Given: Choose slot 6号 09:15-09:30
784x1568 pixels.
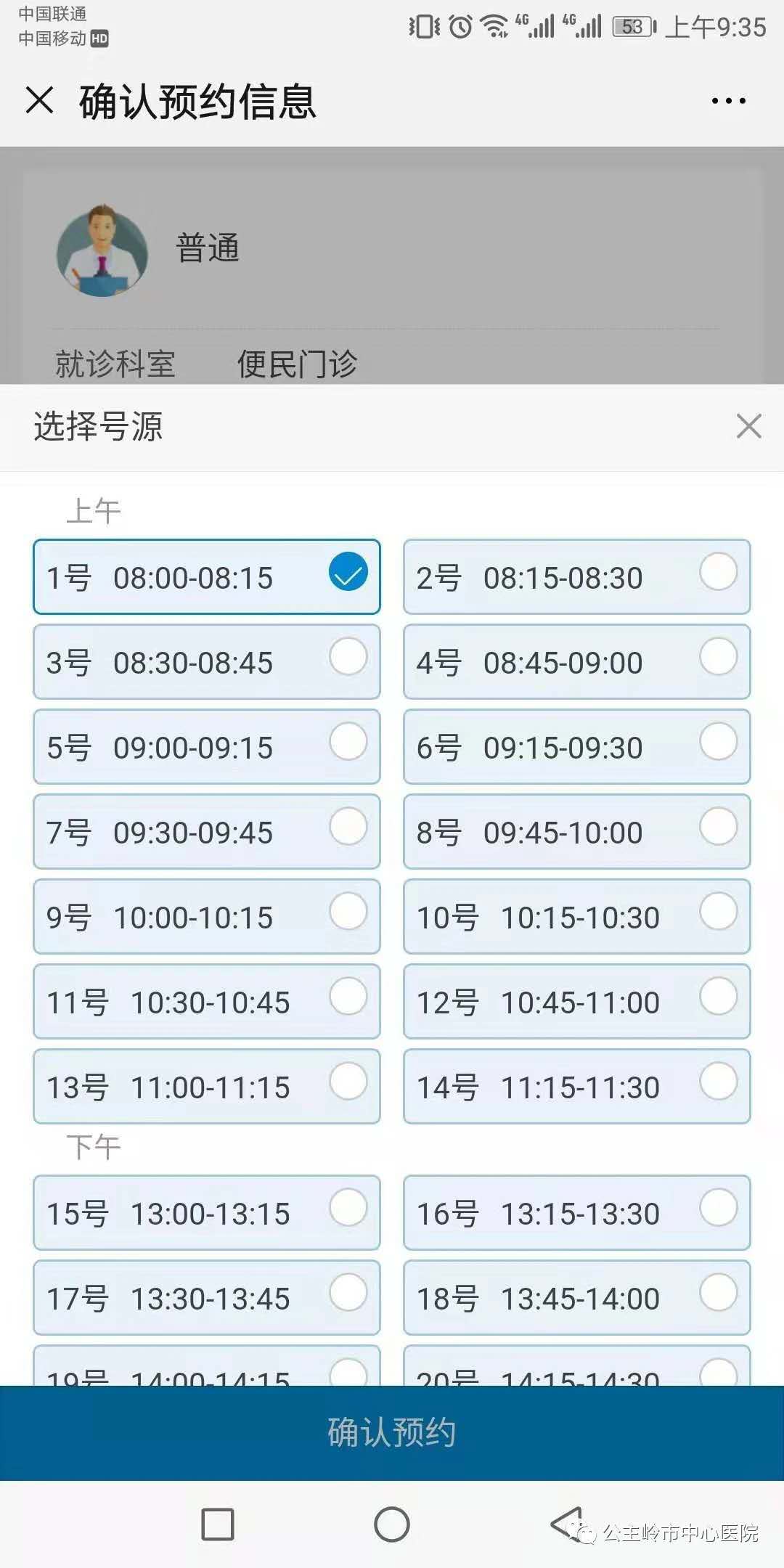Looking at the screenshot, I should tap(576, 747).
